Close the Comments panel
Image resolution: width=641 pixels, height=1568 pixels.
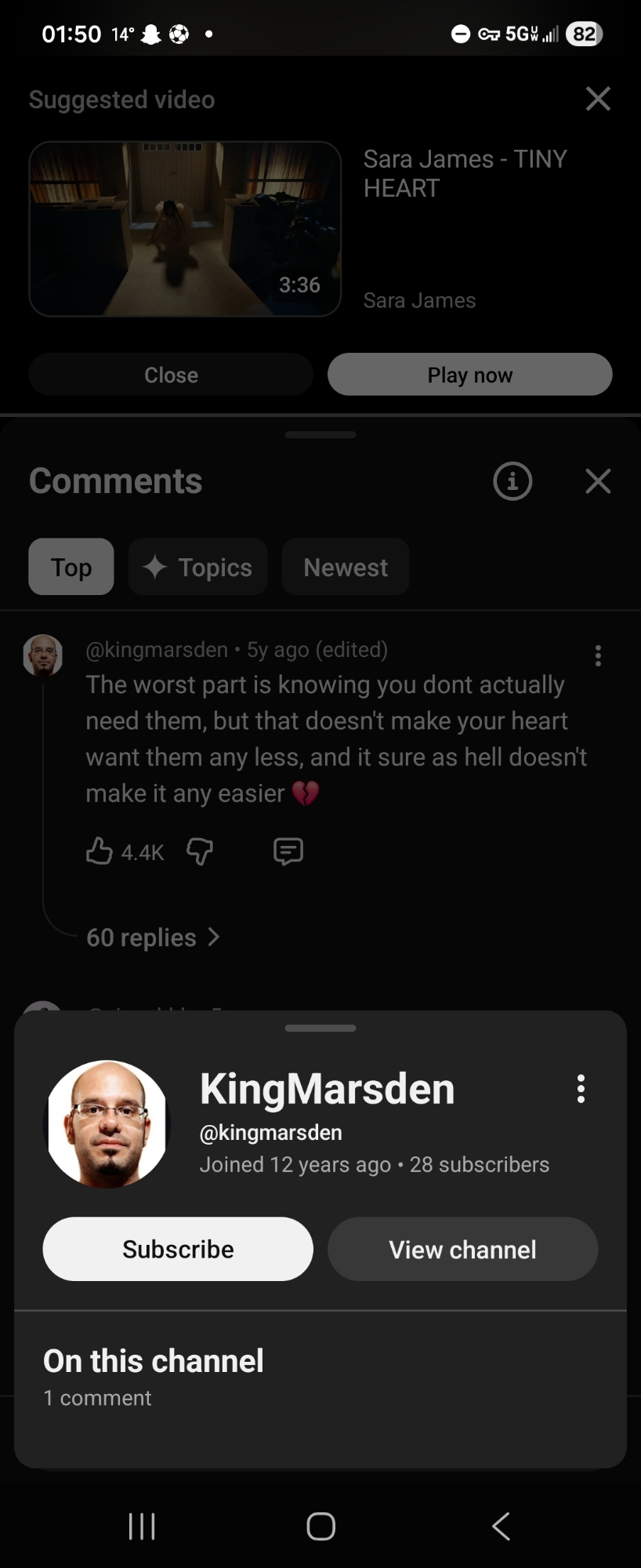coord(598,481)
